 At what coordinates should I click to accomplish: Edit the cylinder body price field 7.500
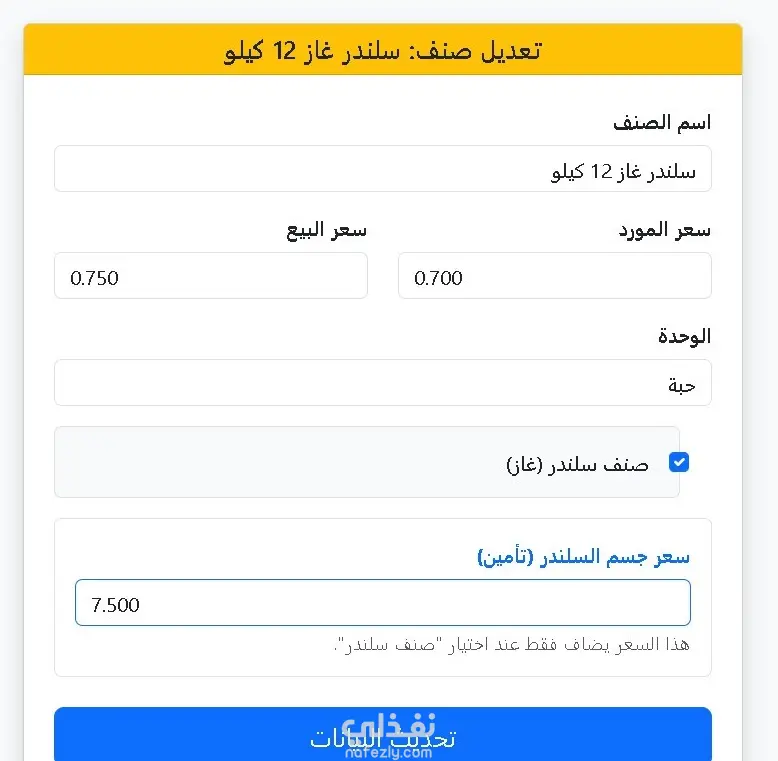click(383, 602)
